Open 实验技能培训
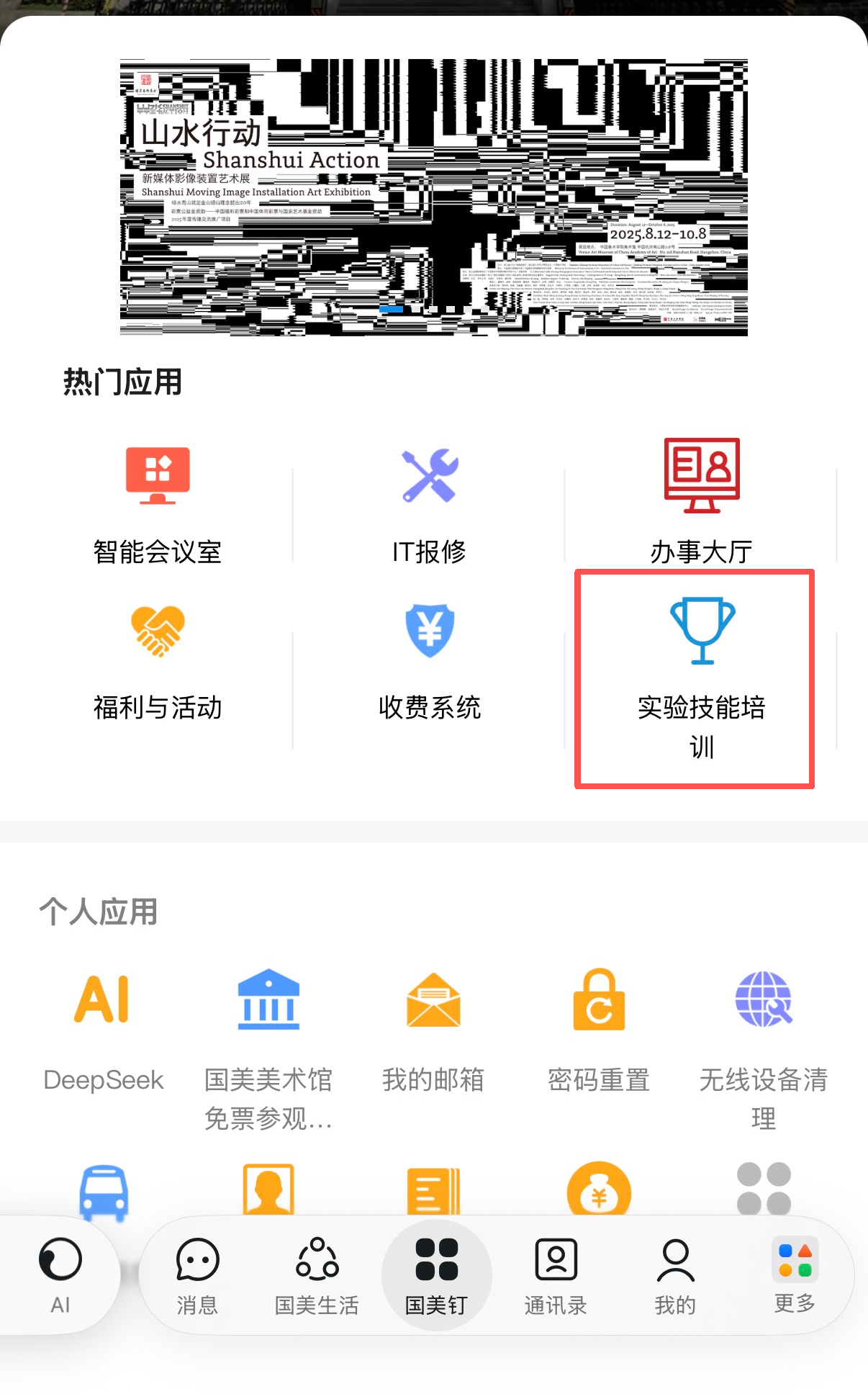This screenshot has height=1394, width=868. 701,677
